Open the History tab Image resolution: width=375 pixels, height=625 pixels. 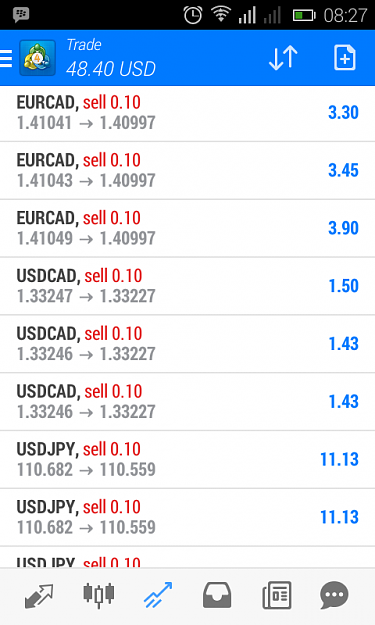pos(217,596)
